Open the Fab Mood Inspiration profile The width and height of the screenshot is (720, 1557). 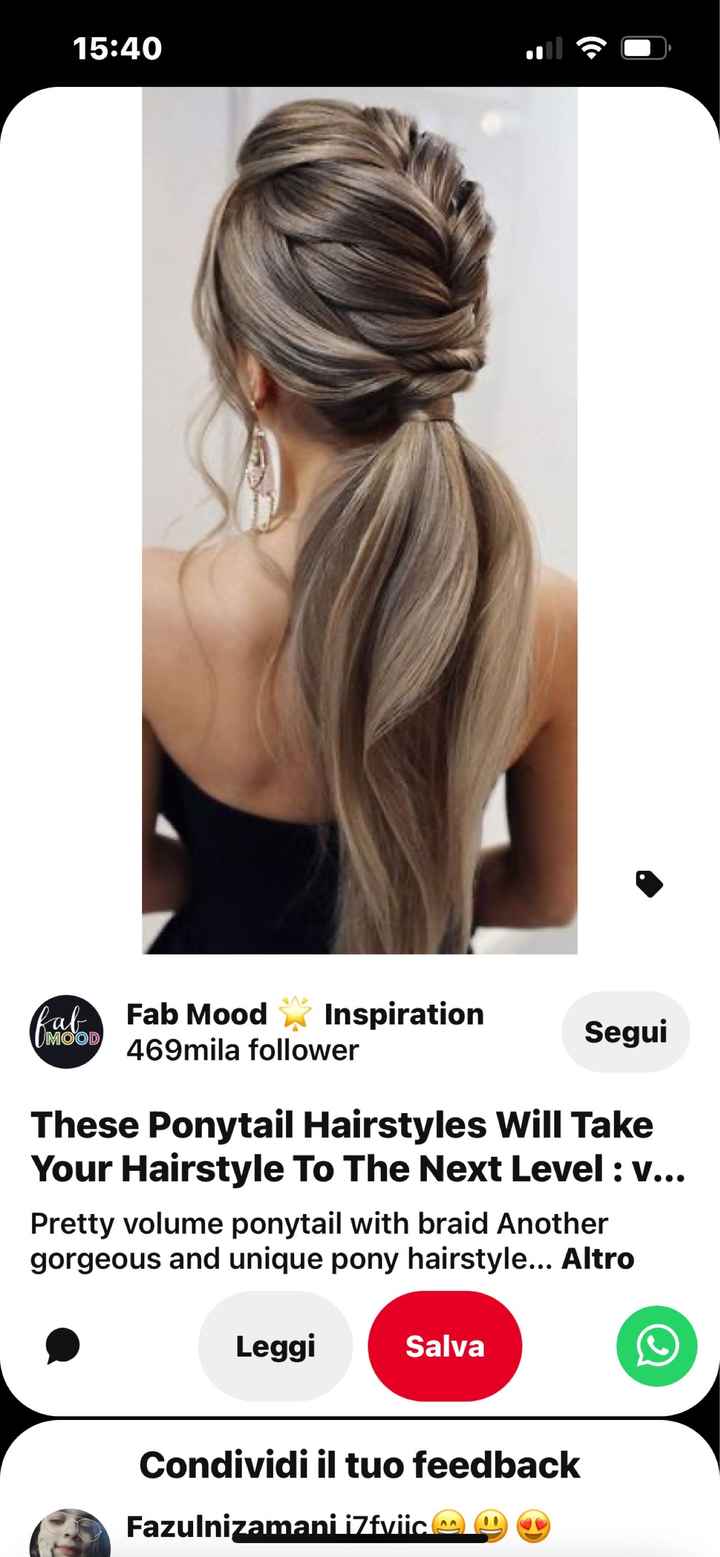66,1032
